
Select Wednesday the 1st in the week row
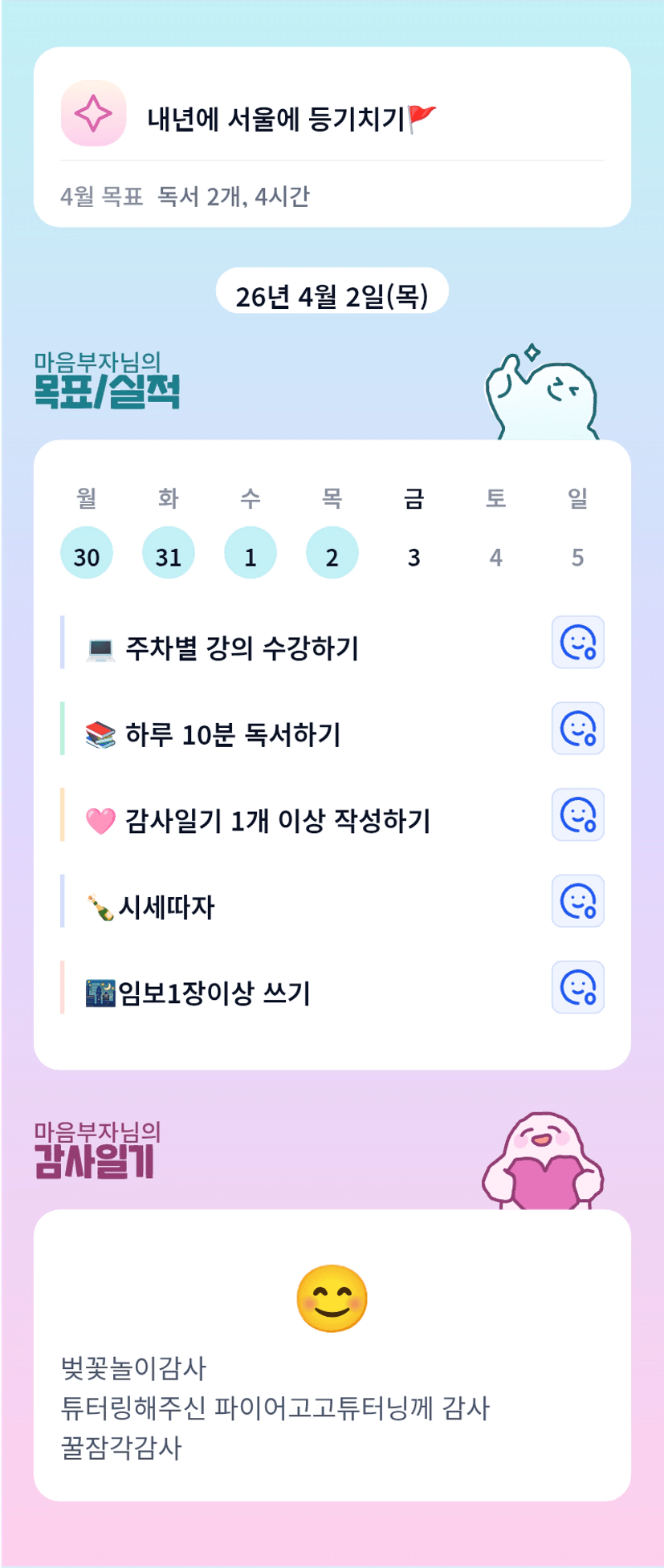click(x=251, y=554)
